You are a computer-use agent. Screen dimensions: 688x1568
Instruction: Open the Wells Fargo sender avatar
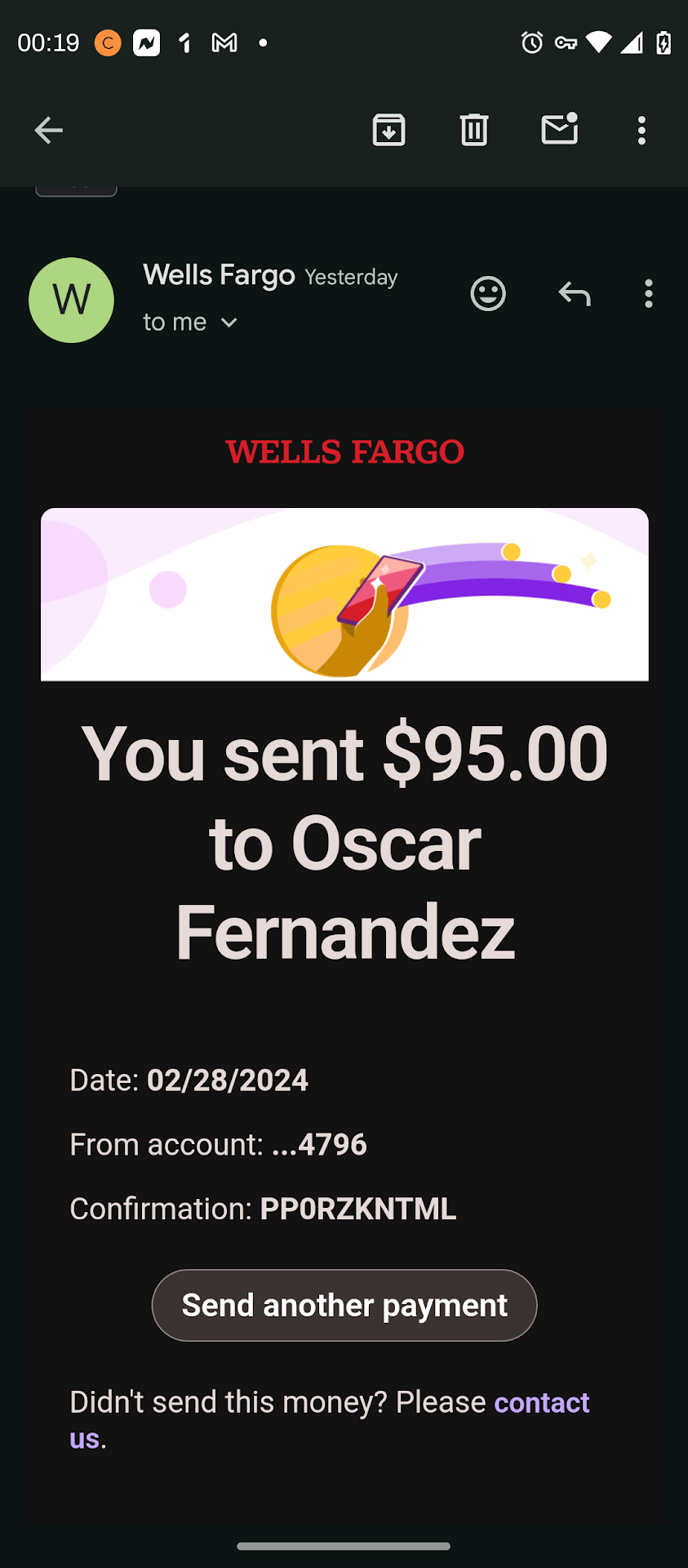tap(72, 301)
